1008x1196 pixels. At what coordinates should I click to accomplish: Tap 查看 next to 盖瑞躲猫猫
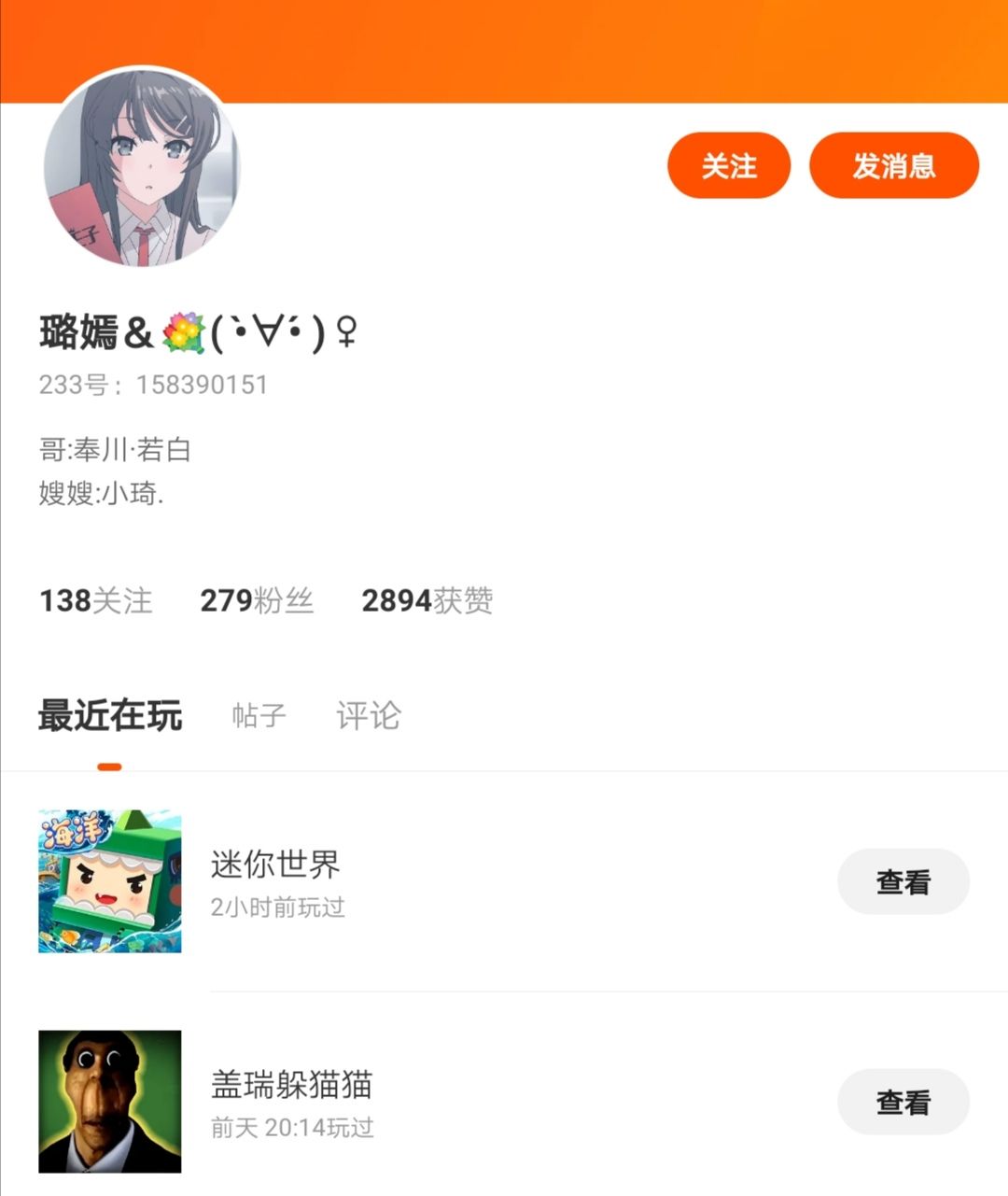tap(903, 1102)
